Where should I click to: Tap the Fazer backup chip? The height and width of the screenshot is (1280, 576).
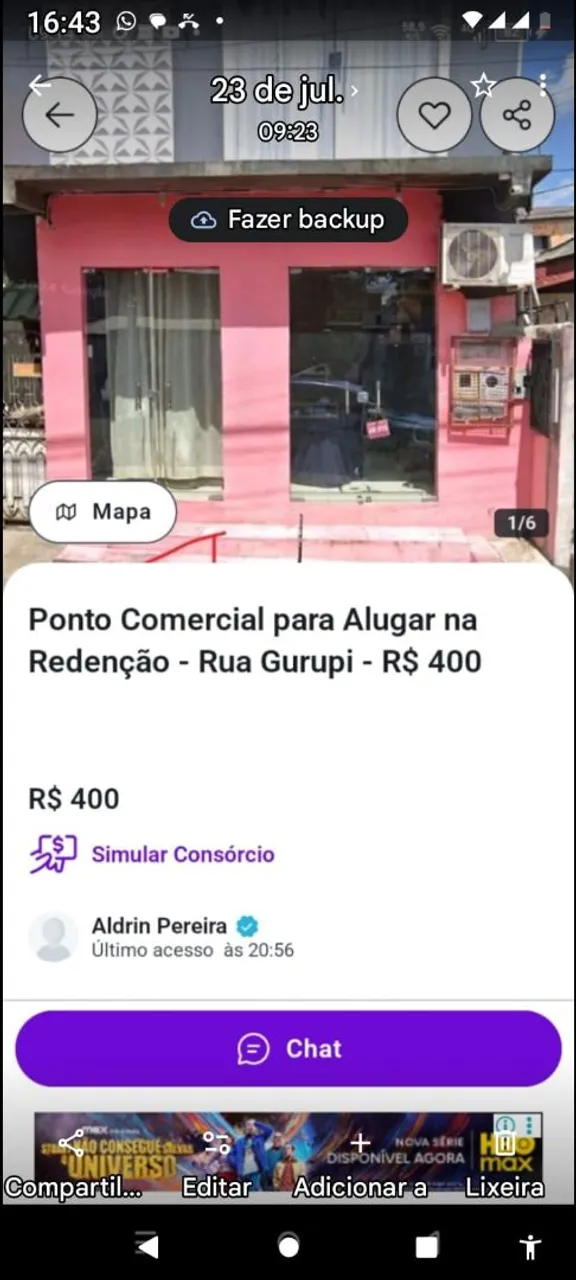click(x=288, y=220)
